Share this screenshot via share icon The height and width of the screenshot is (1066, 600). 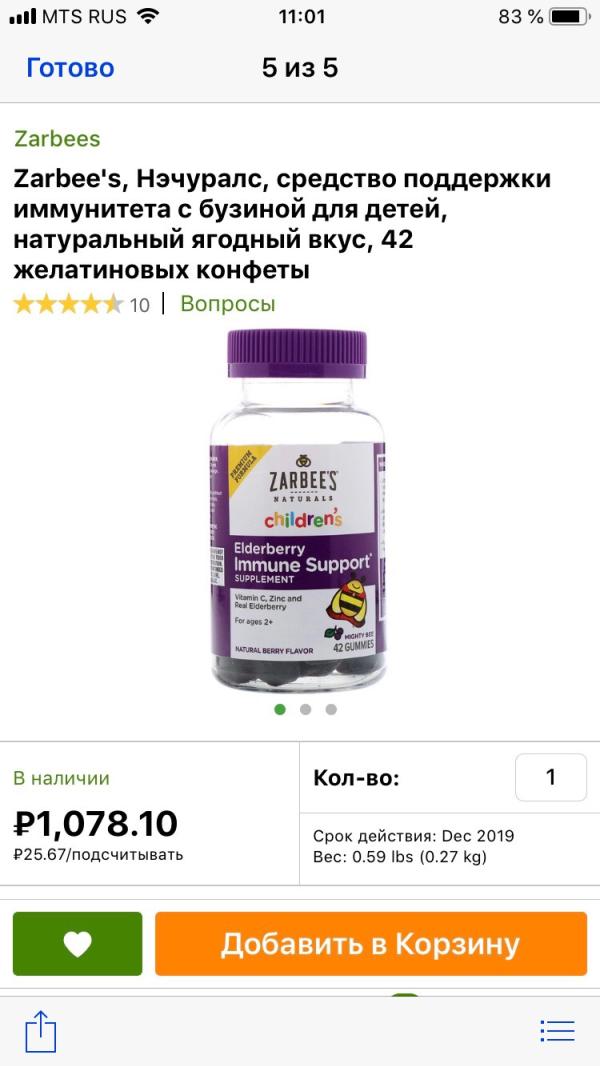tap(38, 1030)
